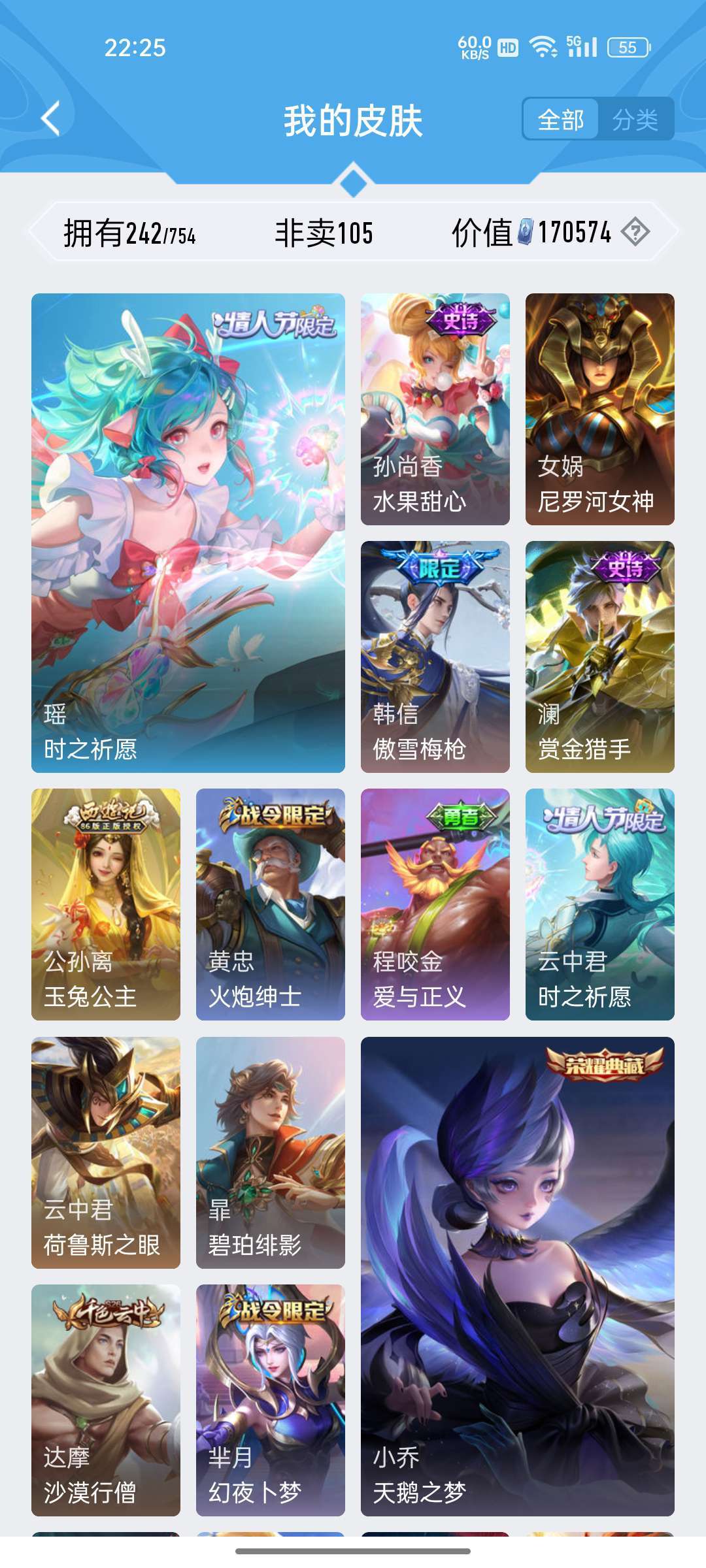Open 孙尚香 水果甜心 skin
Screen dimensions: 706x1568
[x=435, y=409]
